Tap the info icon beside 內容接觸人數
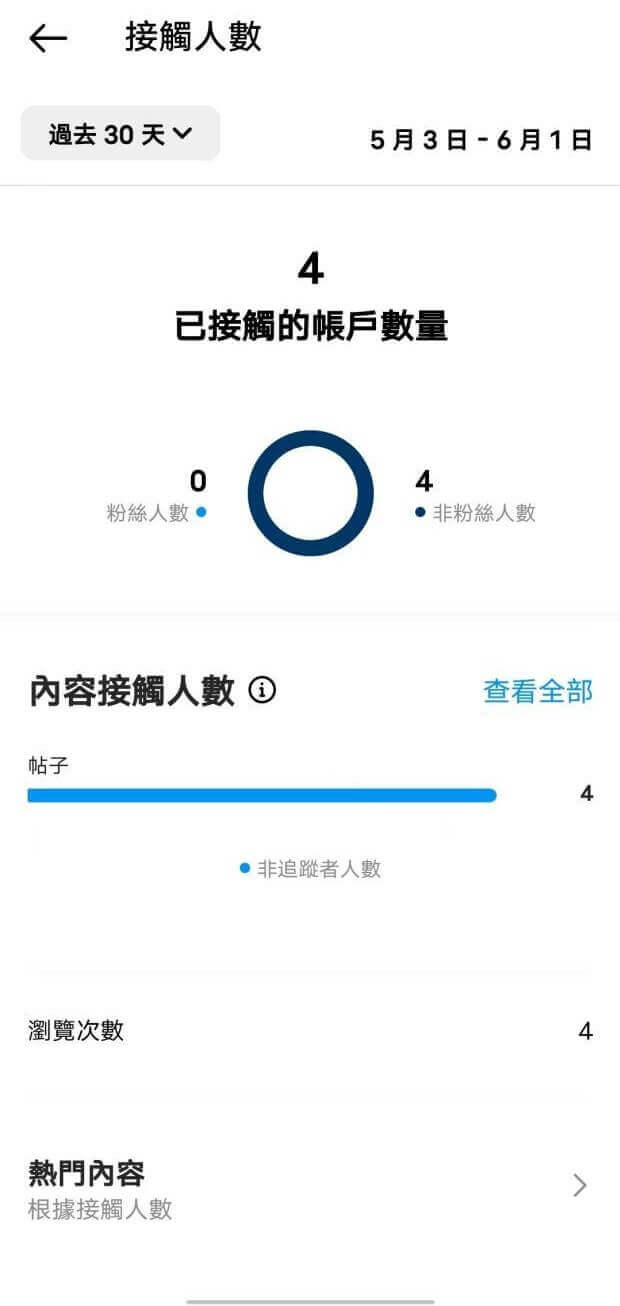Image resolution: width=620 pixels, height=1306 pixels. tap(262, 690)
